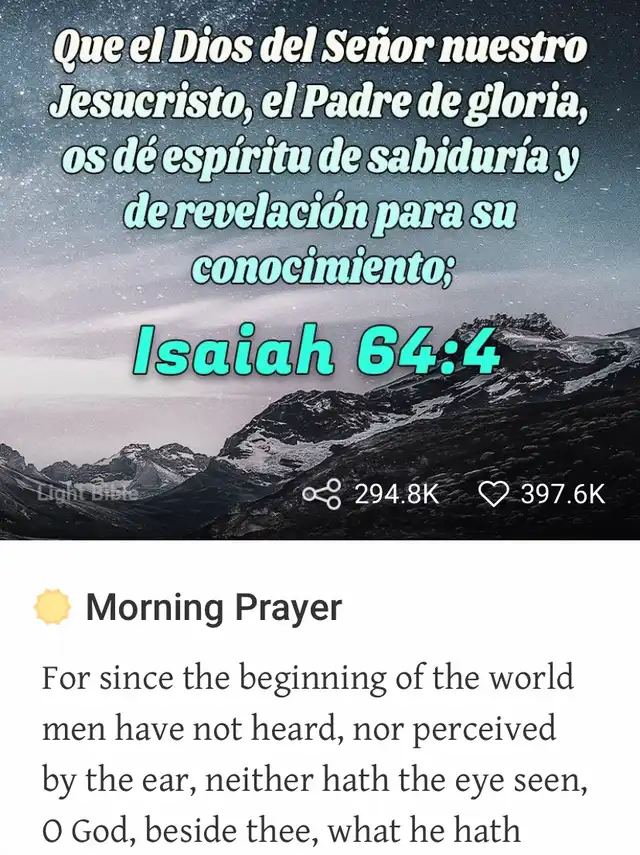Share the Isaiah 64:4 verse image
Screen dimensions: 640x855
tap(323, 493)
